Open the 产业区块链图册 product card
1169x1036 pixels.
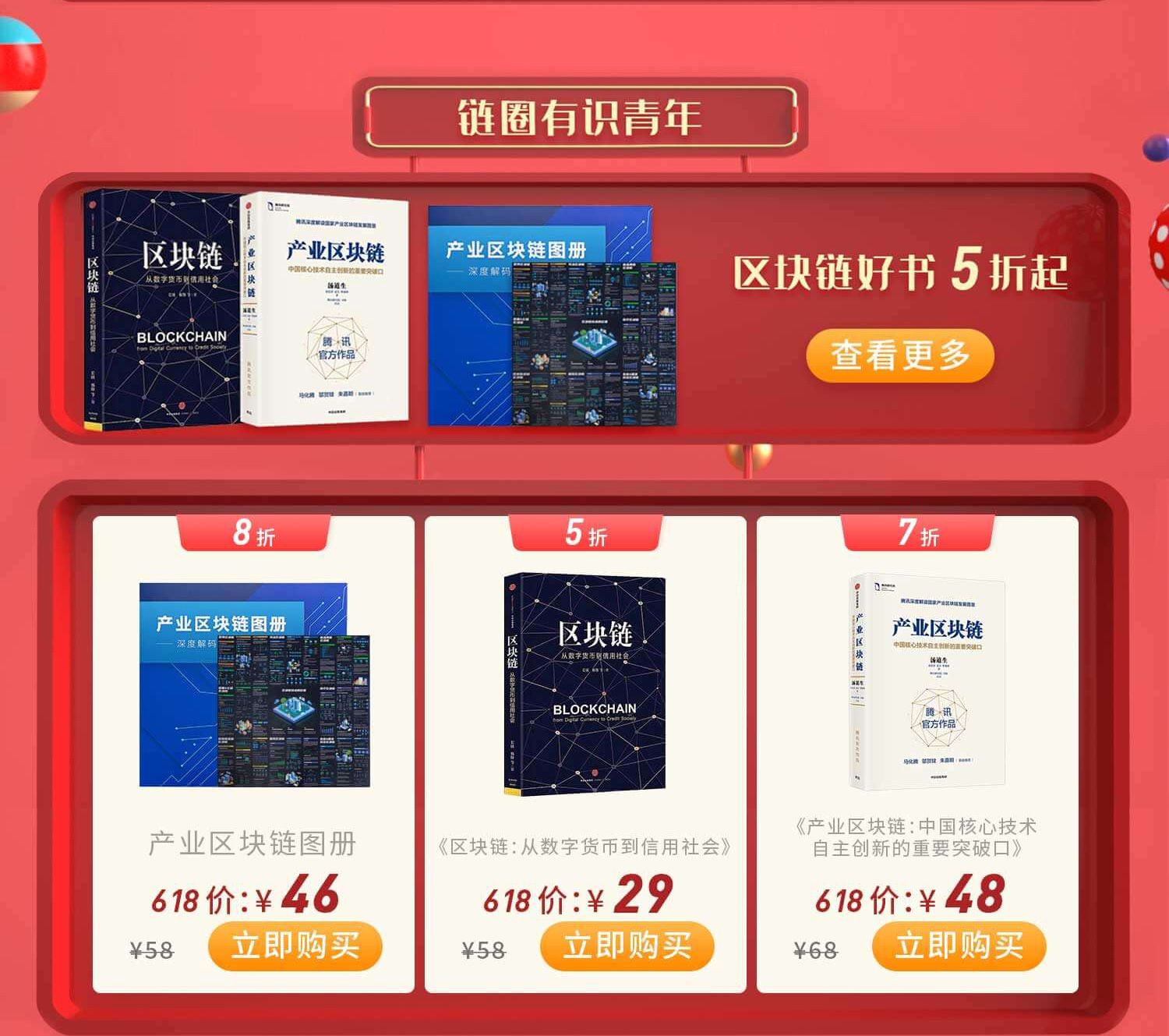(x=254, y=686)
